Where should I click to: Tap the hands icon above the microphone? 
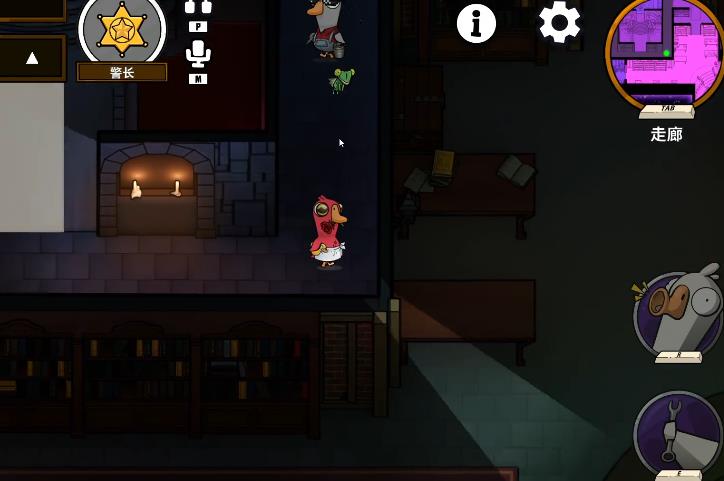[198, 6]
